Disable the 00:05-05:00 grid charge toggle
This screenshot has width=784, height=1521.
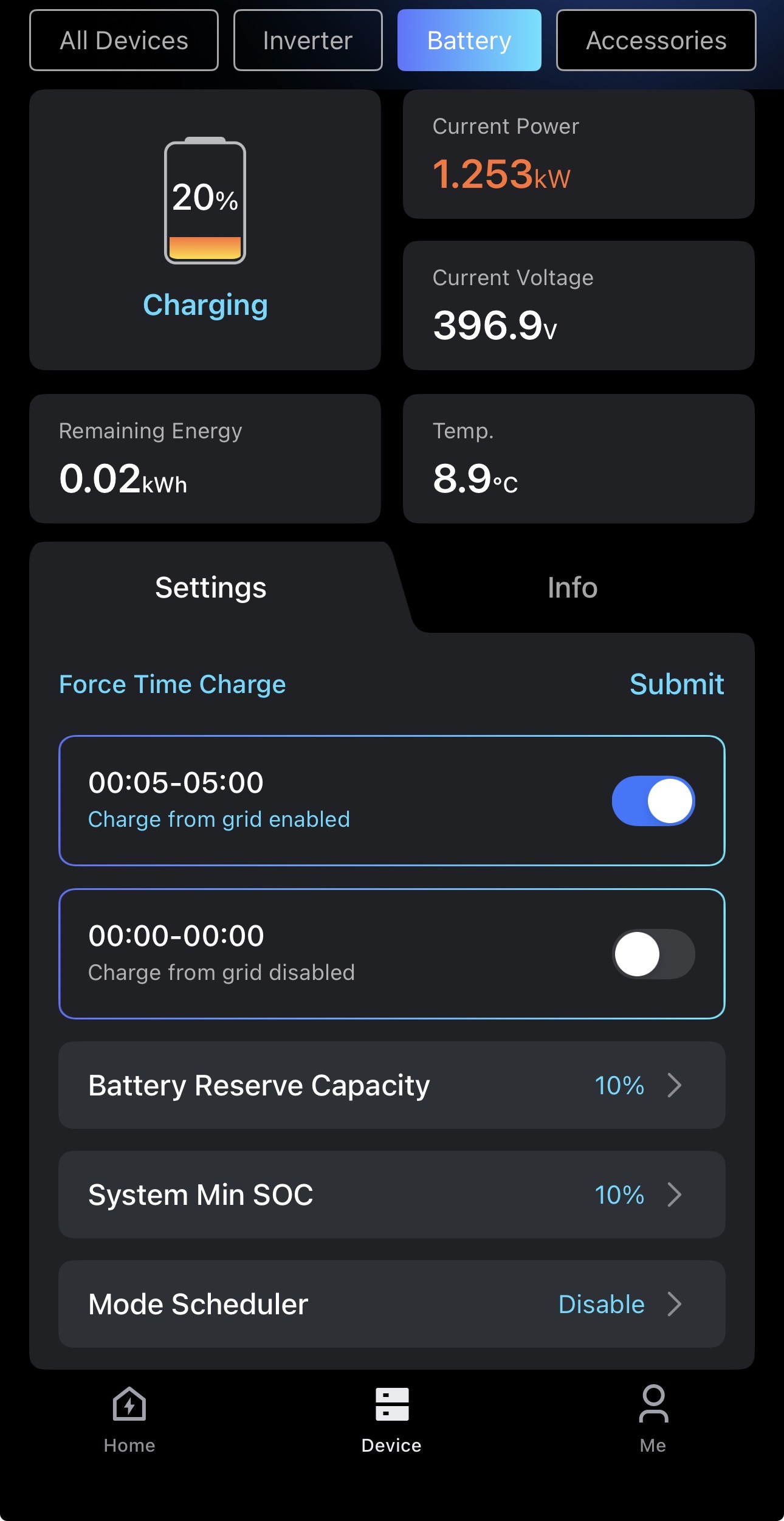[653, 801]
